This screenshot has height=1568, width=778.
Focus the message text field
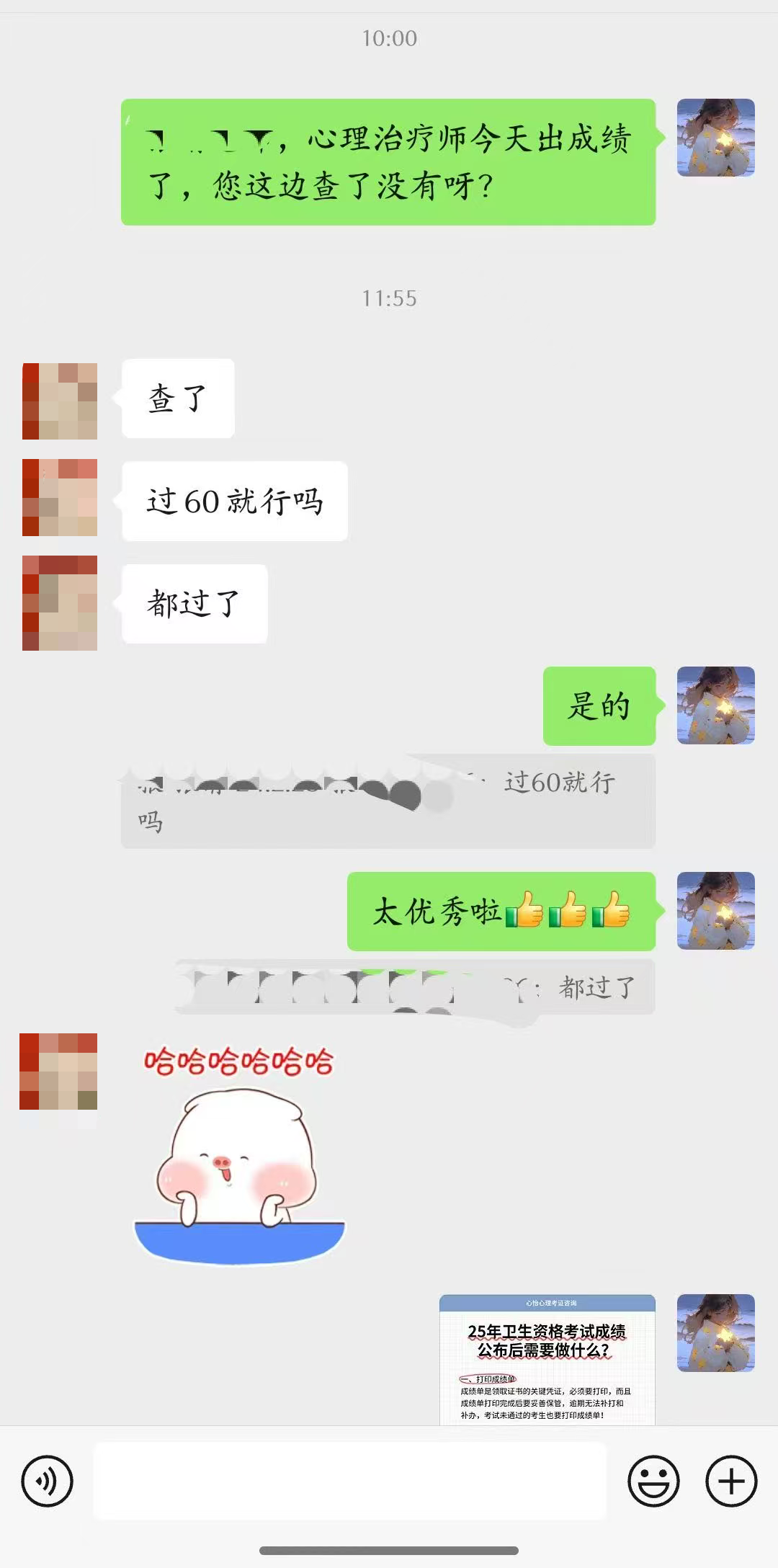coord(350,1482)
